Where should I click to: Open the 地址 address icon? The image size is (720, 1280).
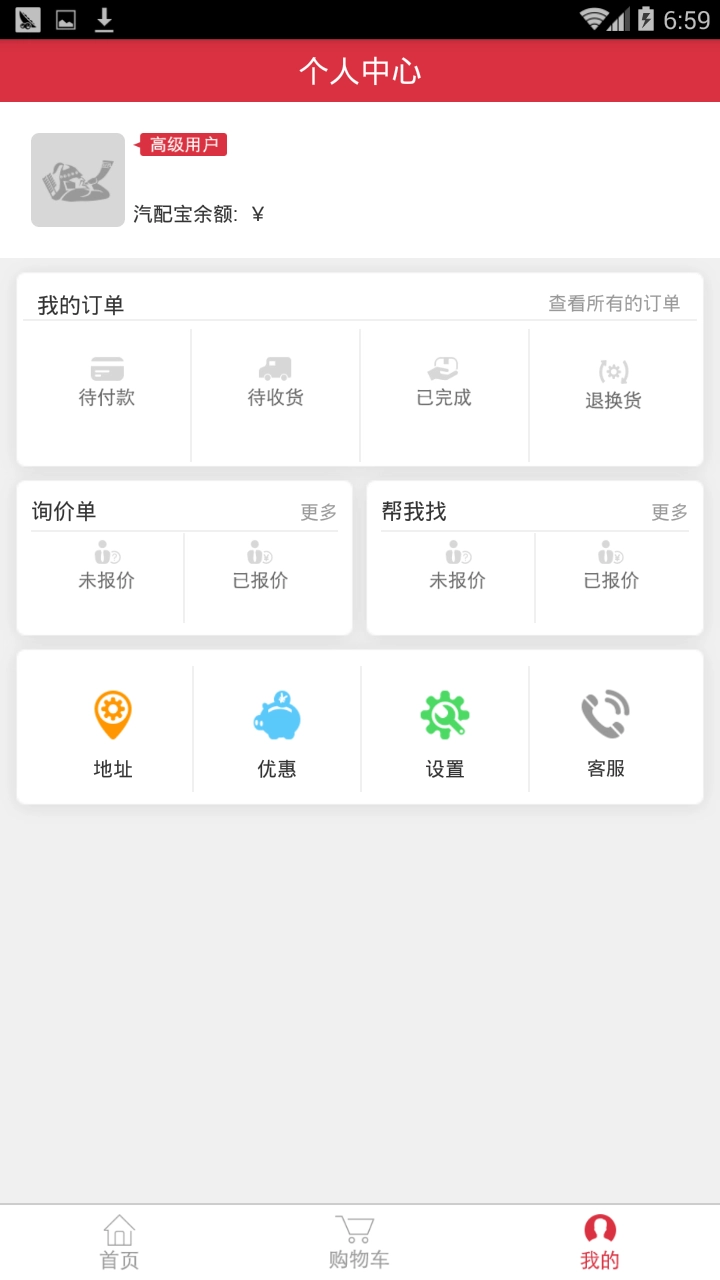[110, 726]
